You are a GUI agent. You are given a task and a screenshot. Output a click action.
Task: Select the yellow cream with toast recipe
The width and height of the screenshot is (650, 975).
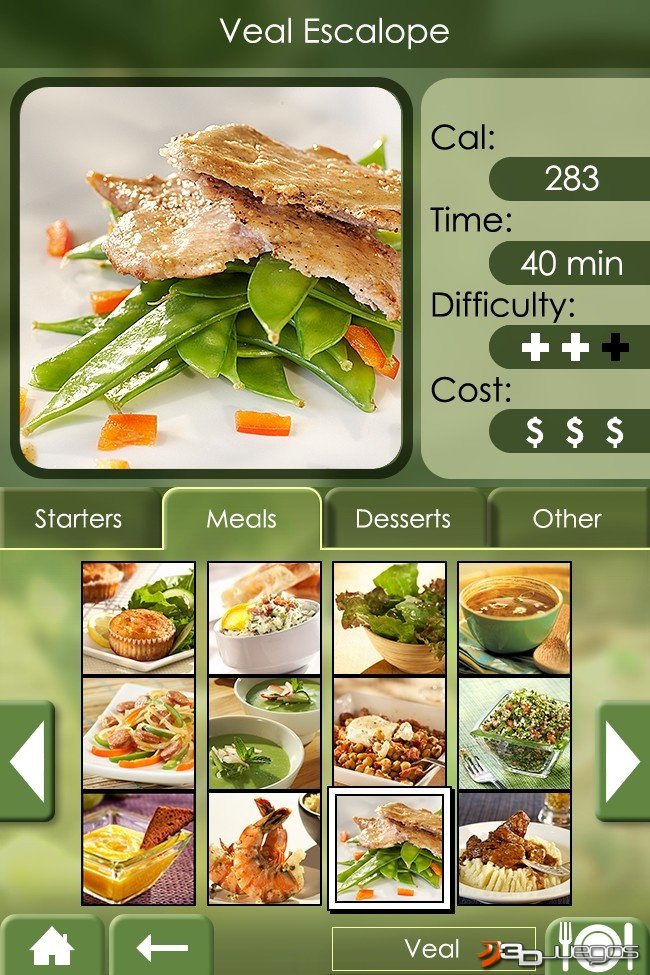click(x=139, y=849)
